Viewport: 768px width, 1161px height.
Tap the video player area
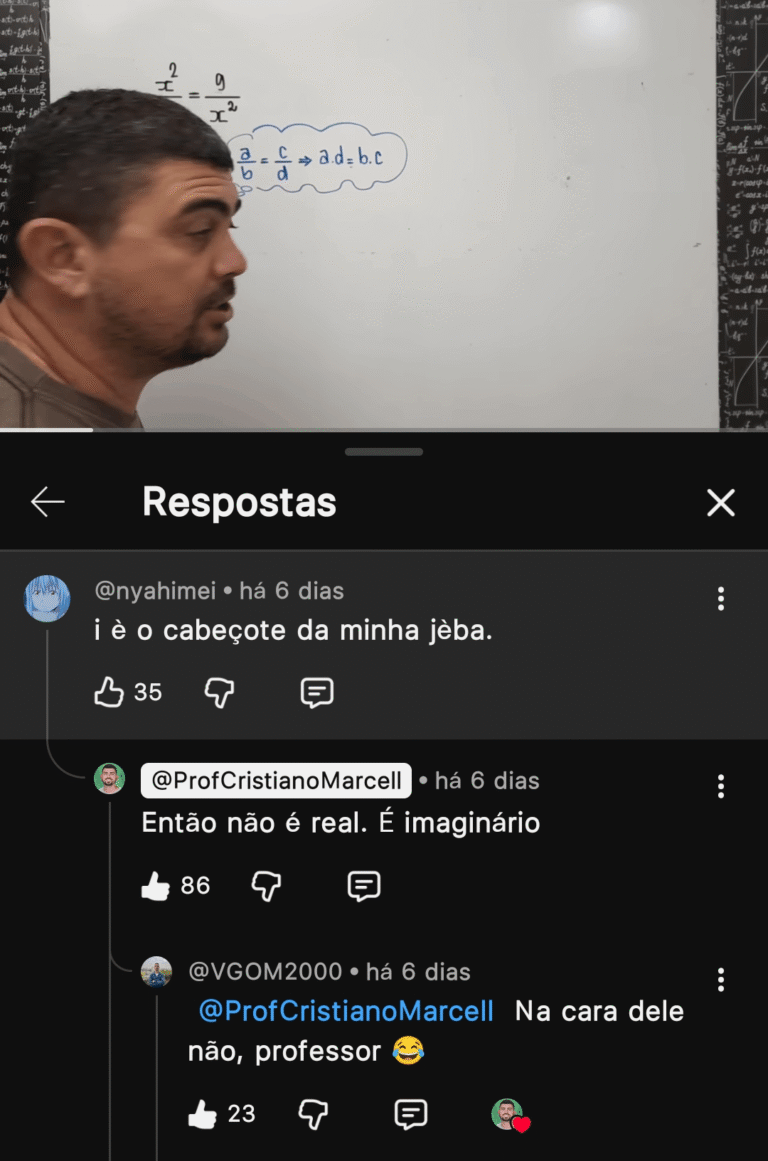click(384, 215)
